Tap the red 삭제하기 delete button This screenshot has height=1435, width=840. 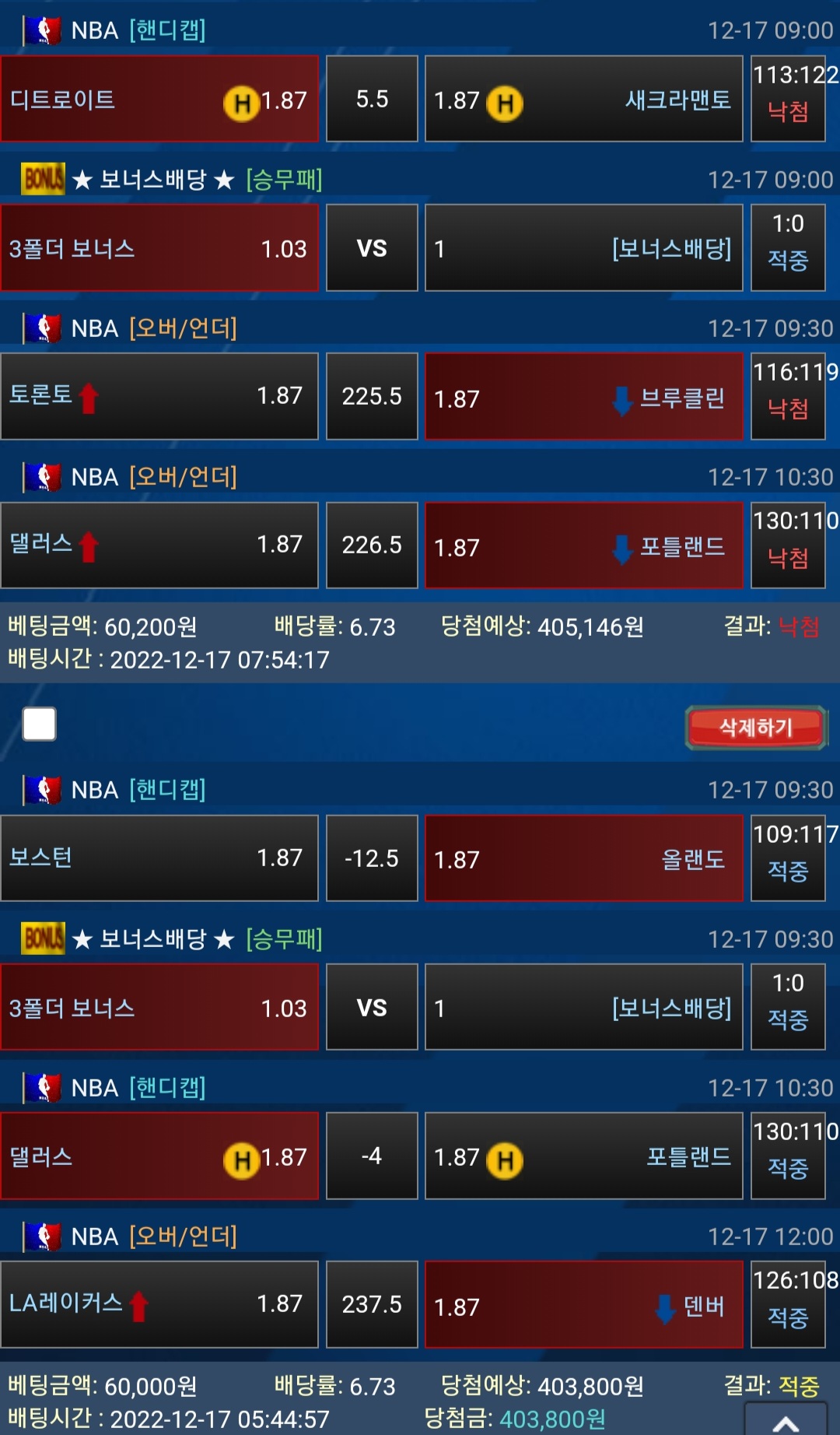pyautogui.click(x=755, y=728)
